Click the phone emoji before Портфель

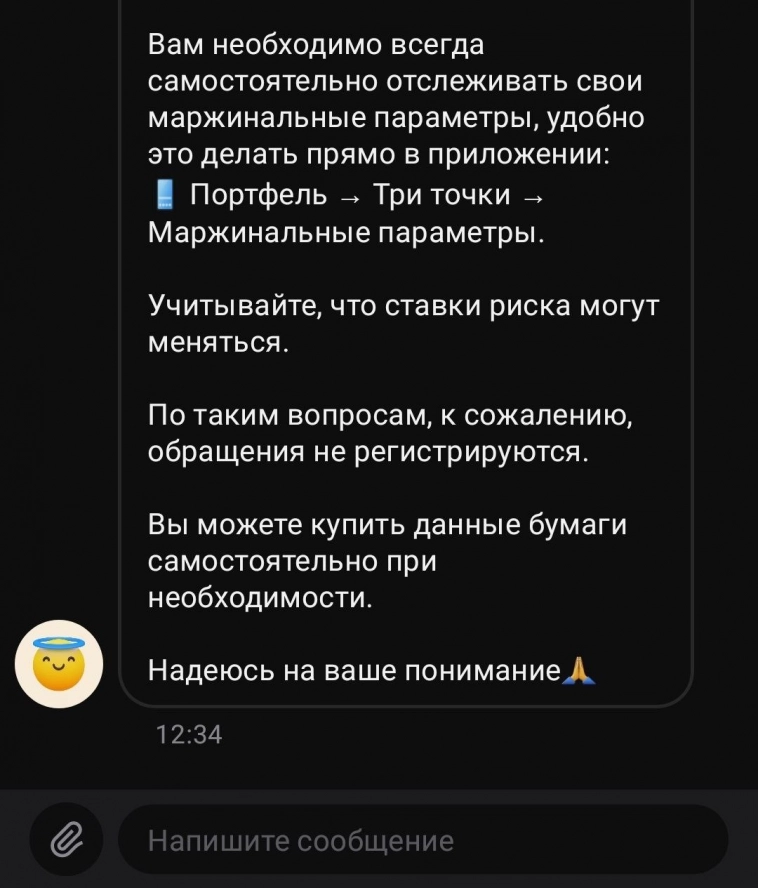coord(163,196)
